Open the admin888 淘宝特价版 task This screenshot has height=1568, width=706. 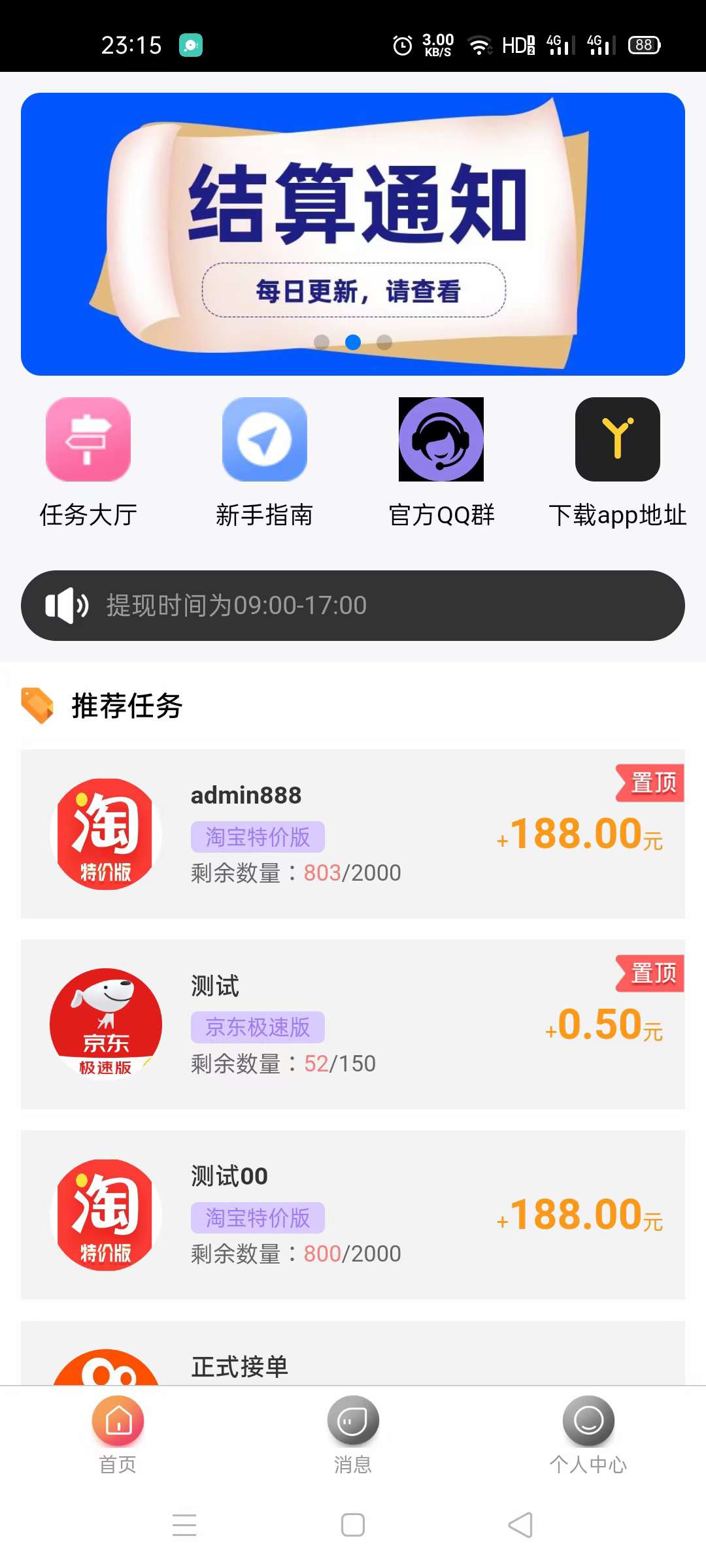click(353, 834)
